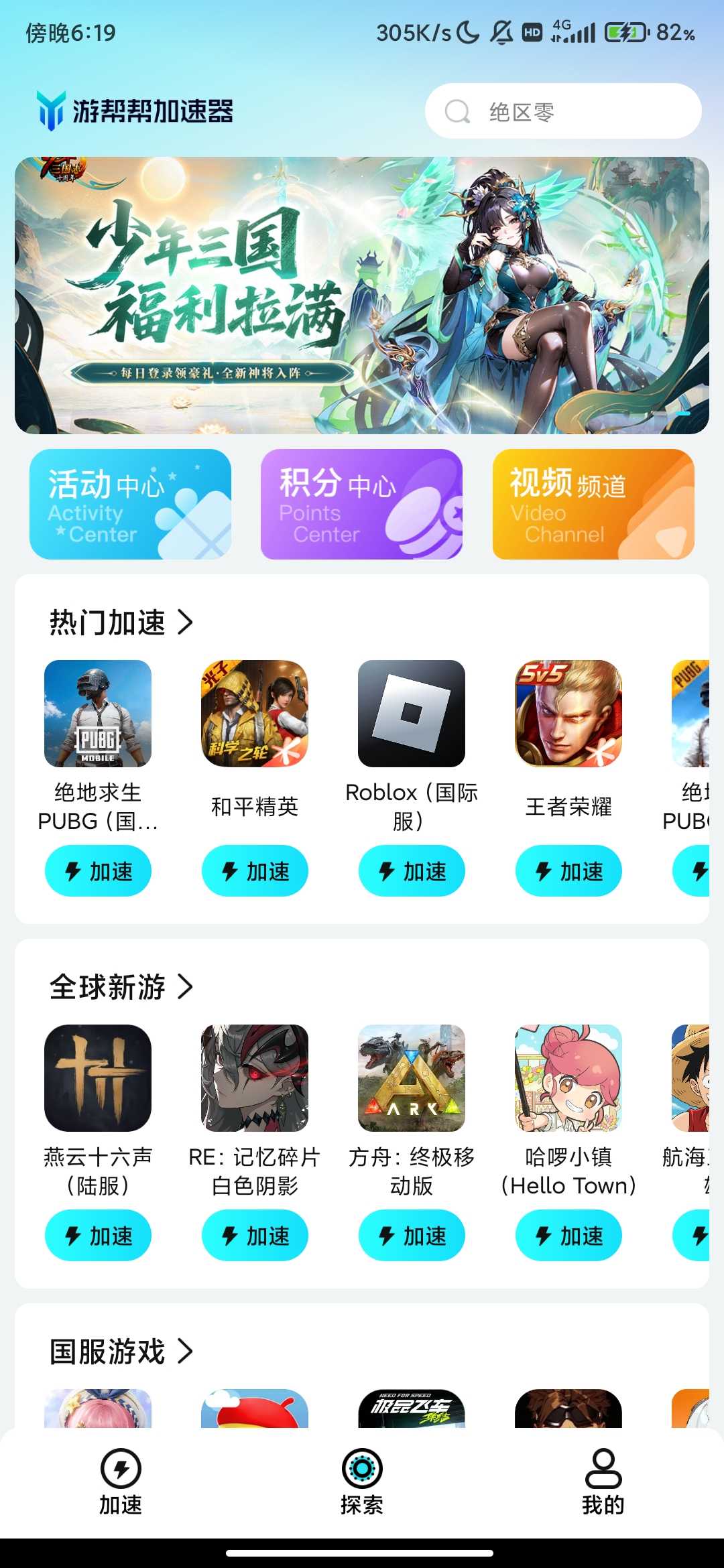The width and height of the screenshot is (724, 1568).
Task: Switch to the 加速 tab
Action: coord(121,1482)
